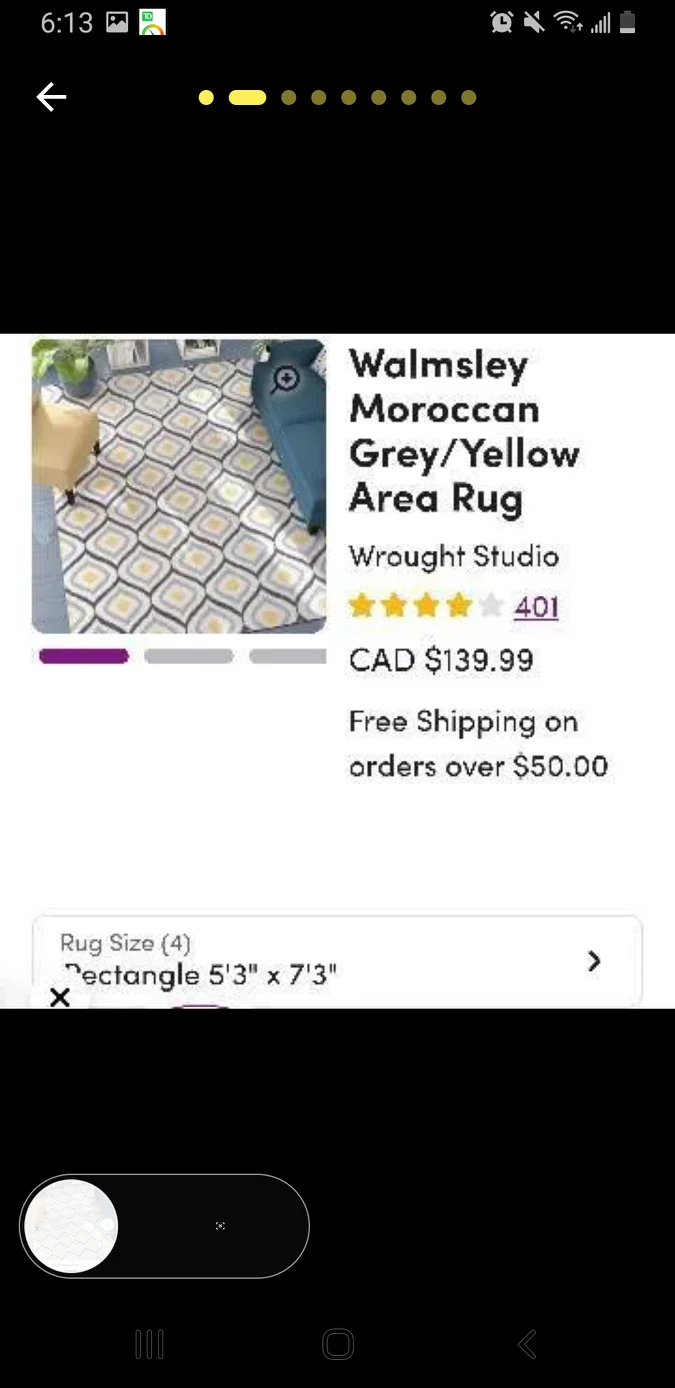Jump to the first story page dot
This screenshot has width=675, height=1388.
[206, 98]
